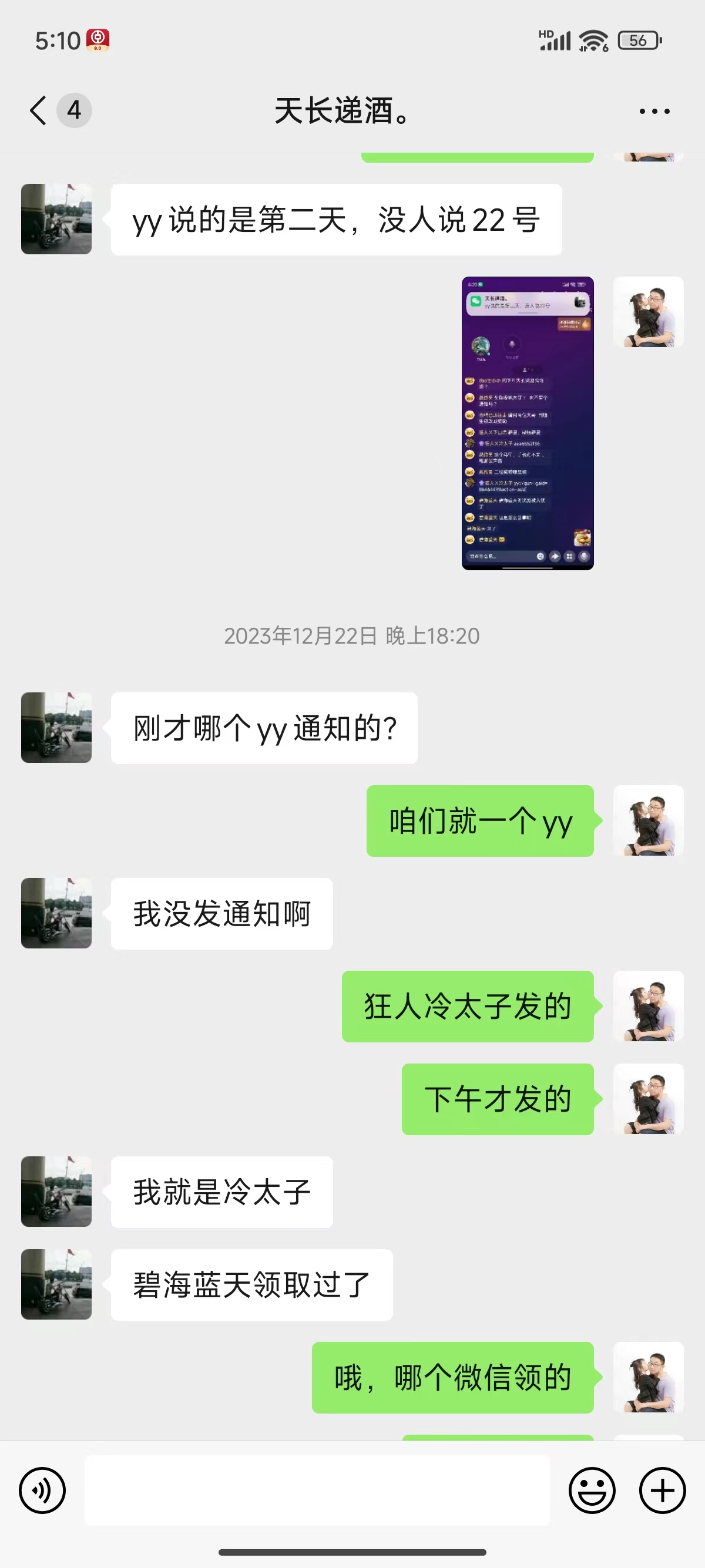View contact avatar beside 刚才哪个yy通知的
The image size is (705, 1568).
(x=56, y=728)
